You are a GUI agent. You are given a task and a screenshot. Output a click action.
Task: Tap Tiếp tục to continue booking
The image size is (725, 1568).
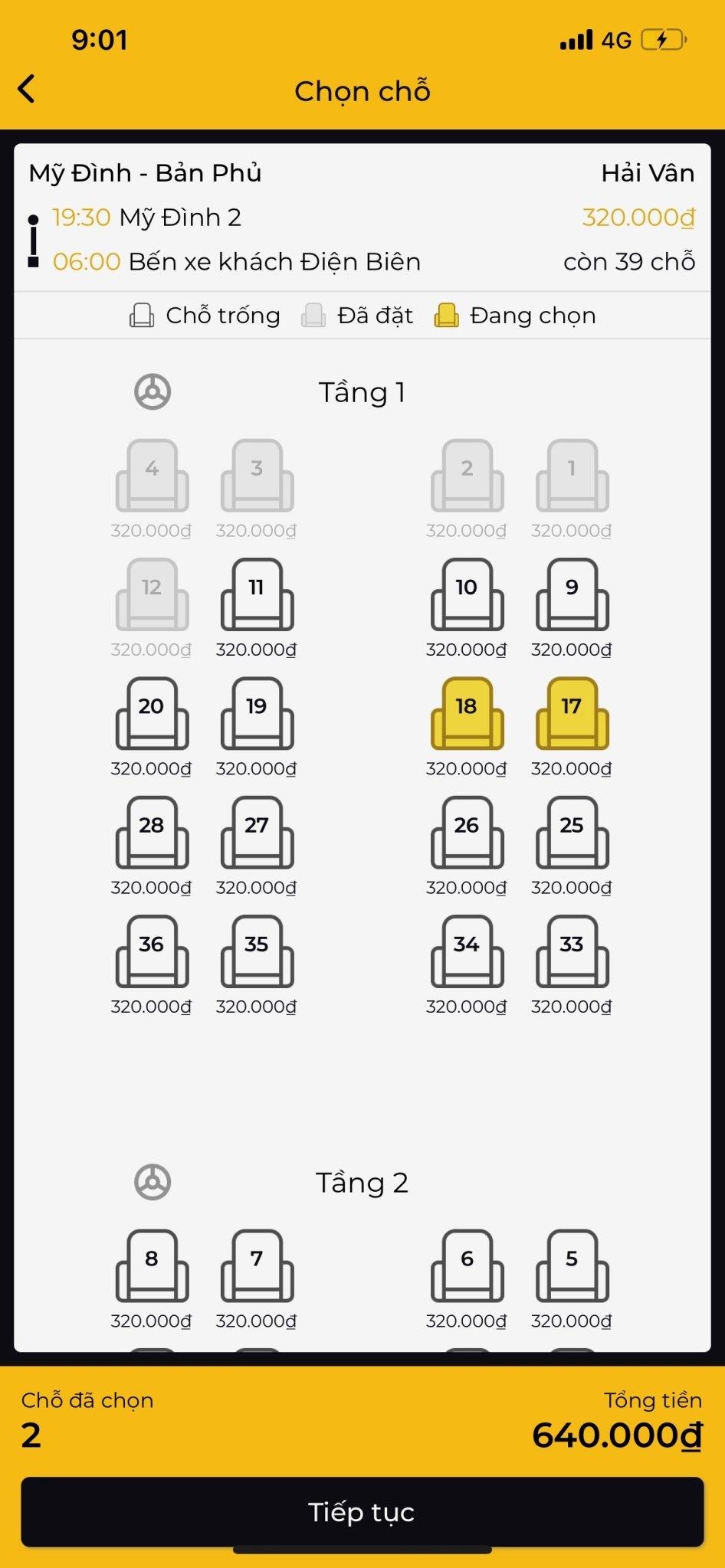362,1511
